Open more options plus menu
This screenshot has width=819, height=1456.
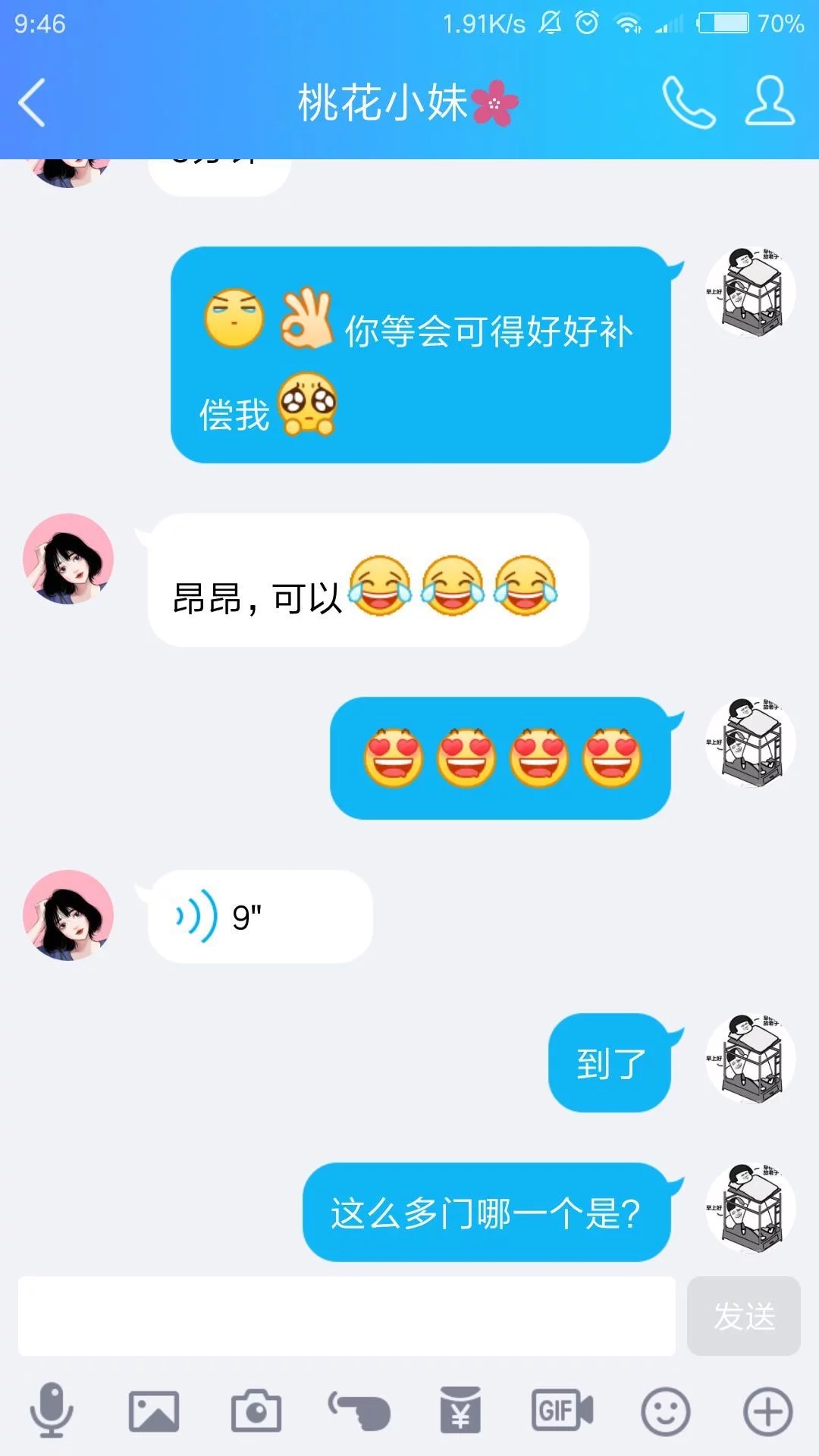coord(767,1410)
